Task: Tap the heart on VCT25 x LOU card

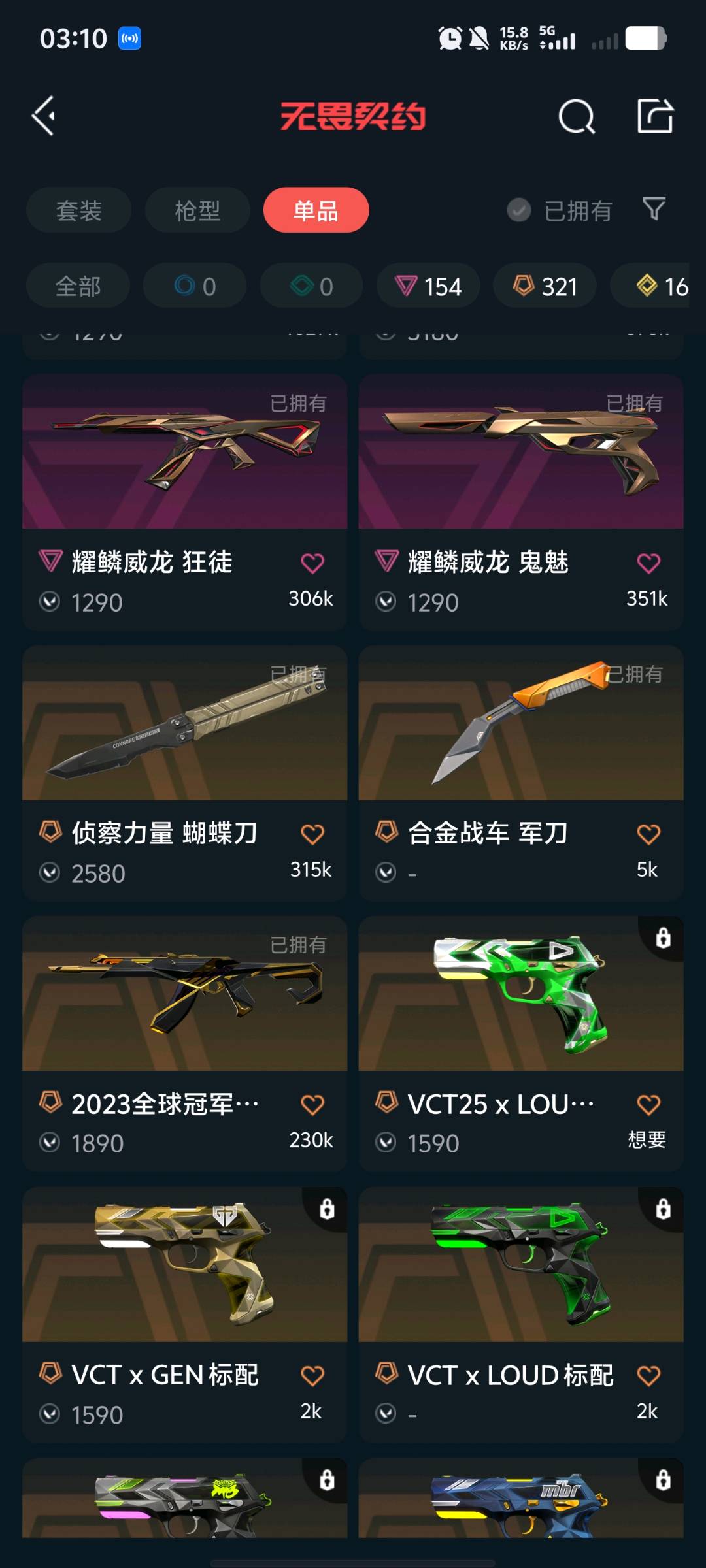Action: (648, 1105)
